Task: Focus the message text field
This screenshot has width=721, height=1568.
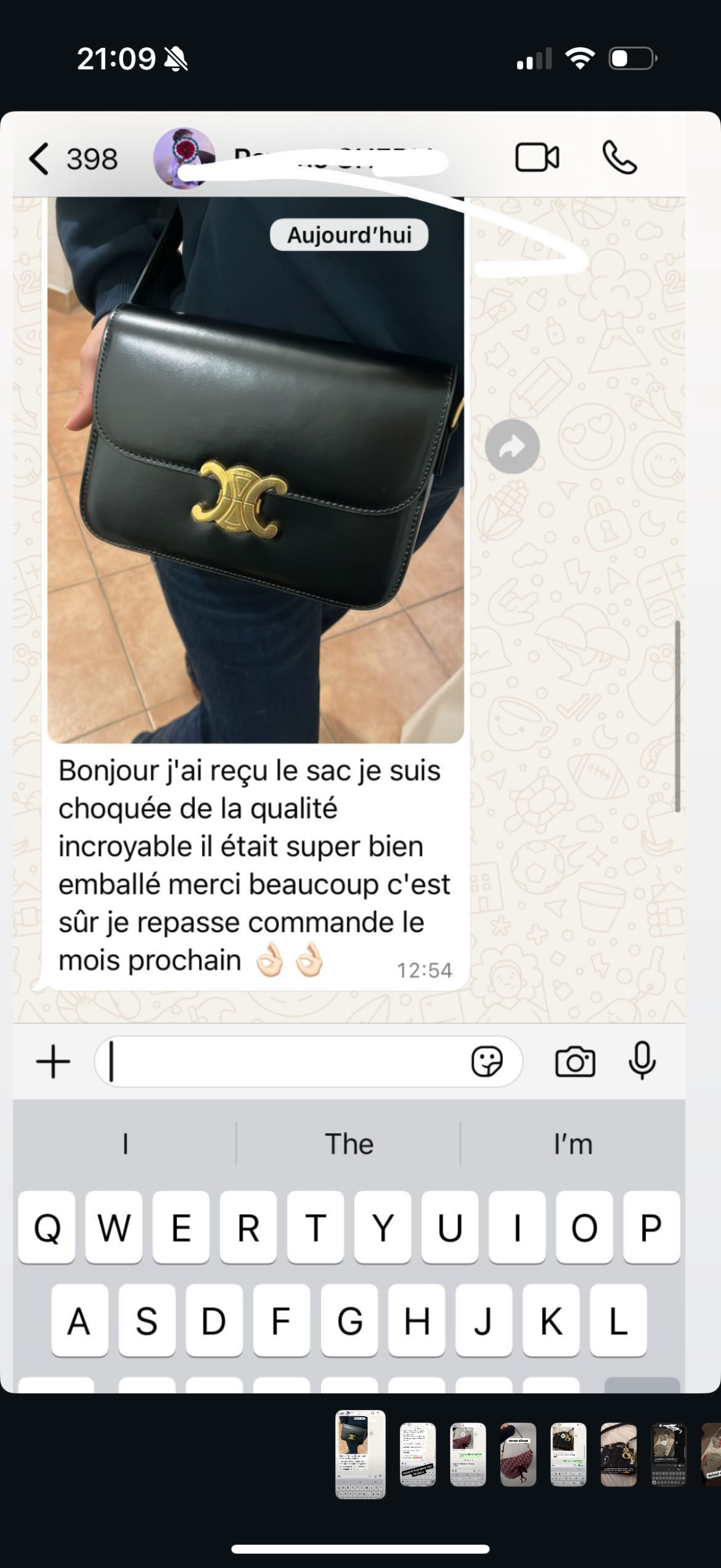Action: [x=282, y=1061]
